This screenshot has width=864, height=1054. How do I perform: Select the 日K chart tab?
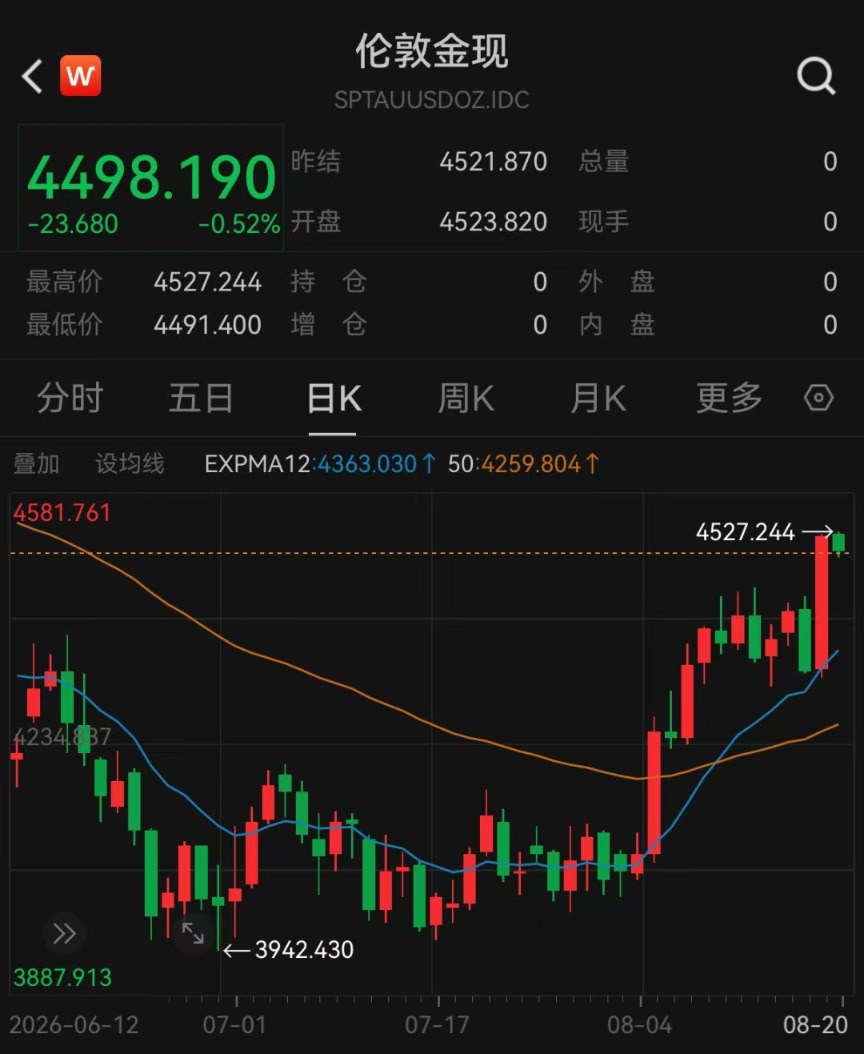334,398
